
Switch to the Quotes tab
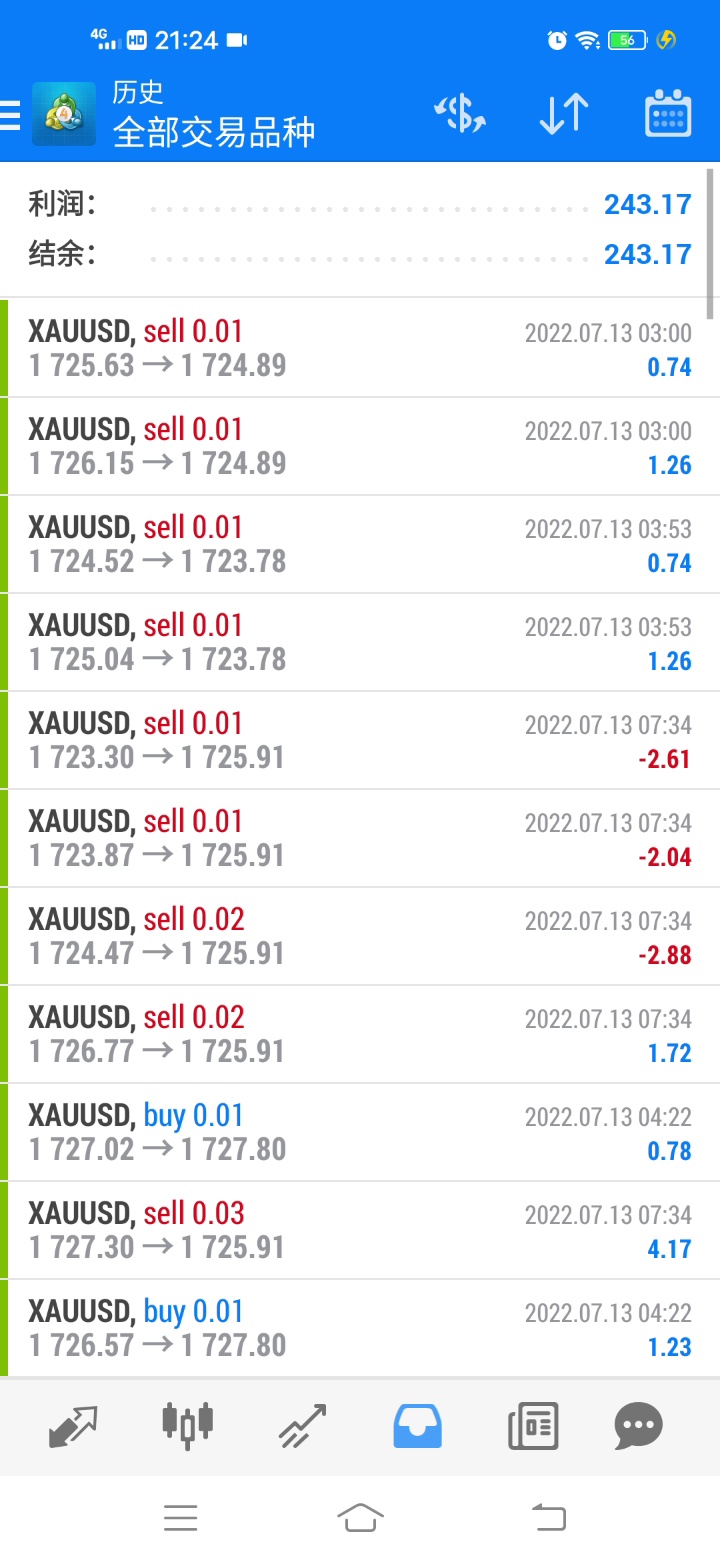(74, 1425)
